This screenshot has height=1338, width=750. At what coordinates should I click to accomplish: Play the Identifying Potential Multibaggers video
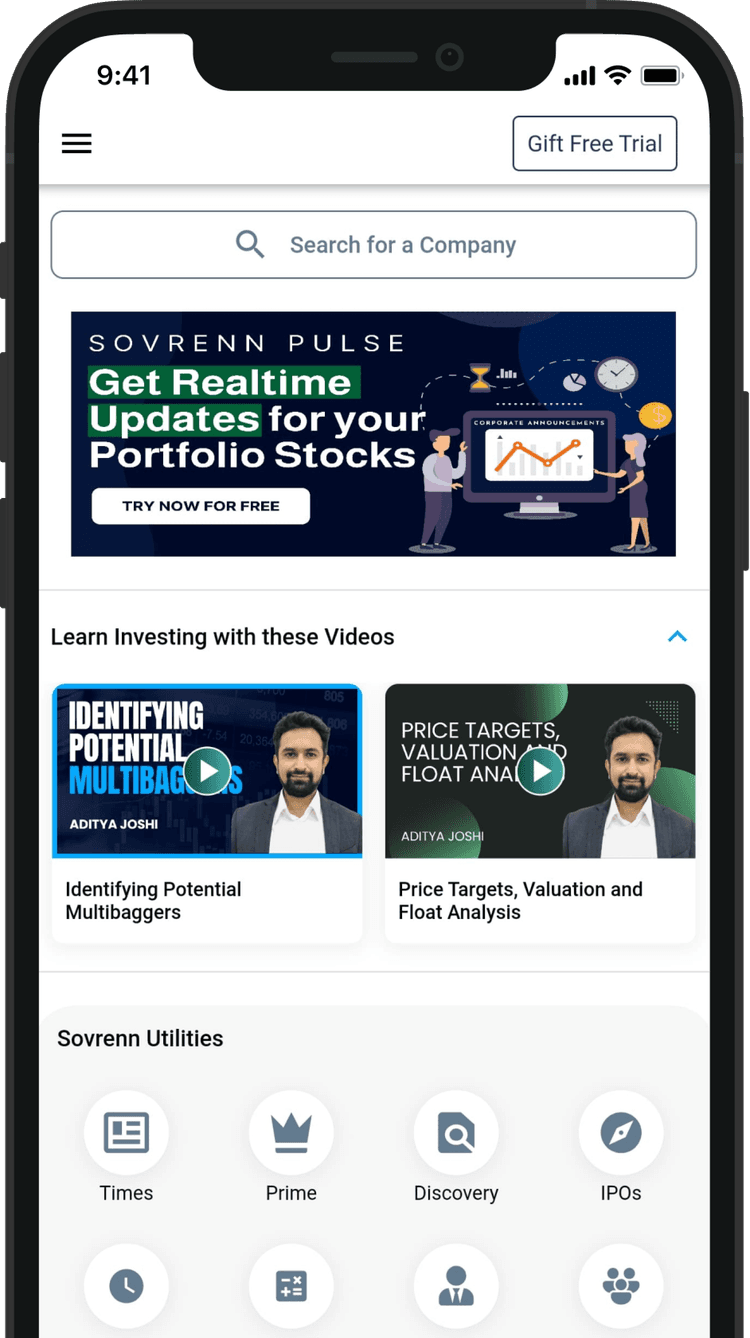pyautogui.click(x=207, y=771)
